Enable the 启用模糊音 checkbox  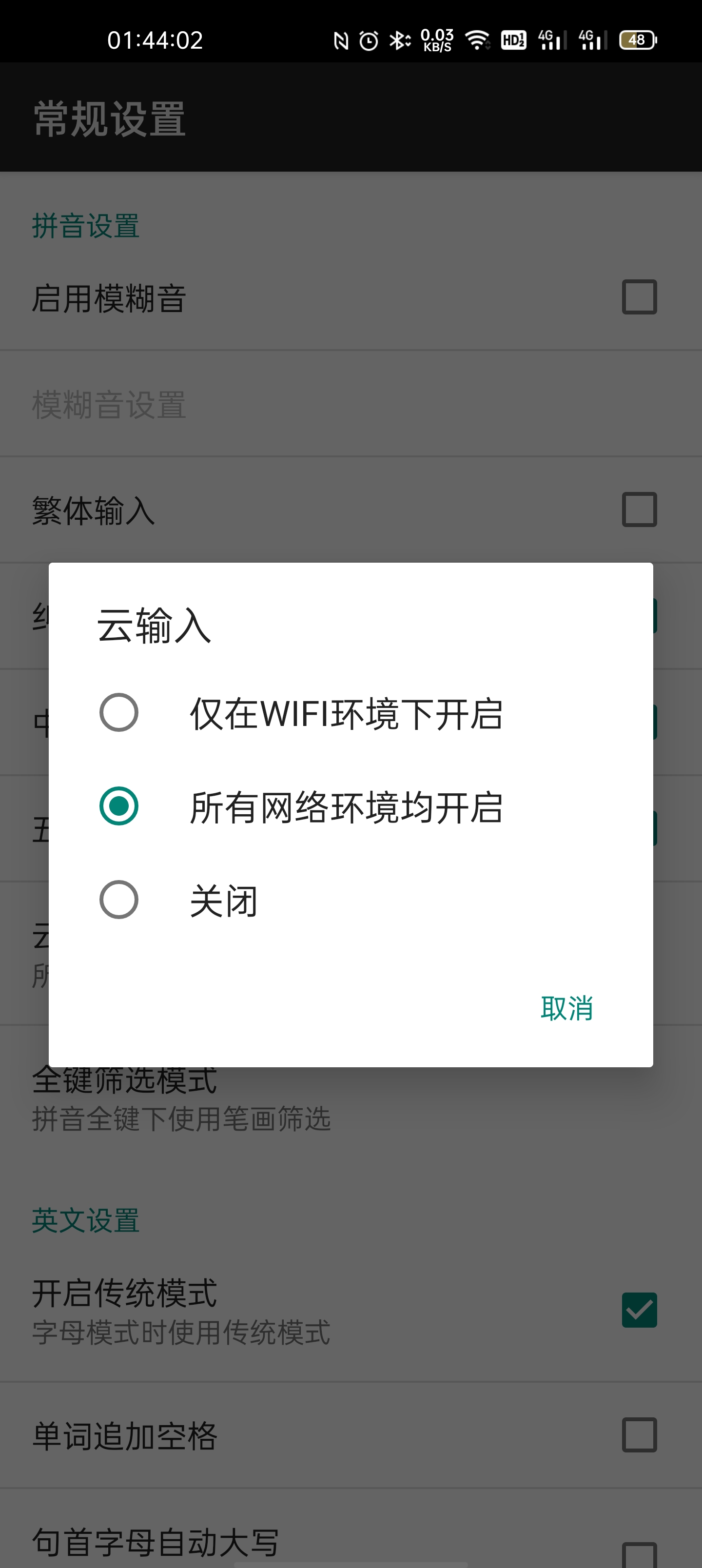pyautogui.click(x=639, y=297)
